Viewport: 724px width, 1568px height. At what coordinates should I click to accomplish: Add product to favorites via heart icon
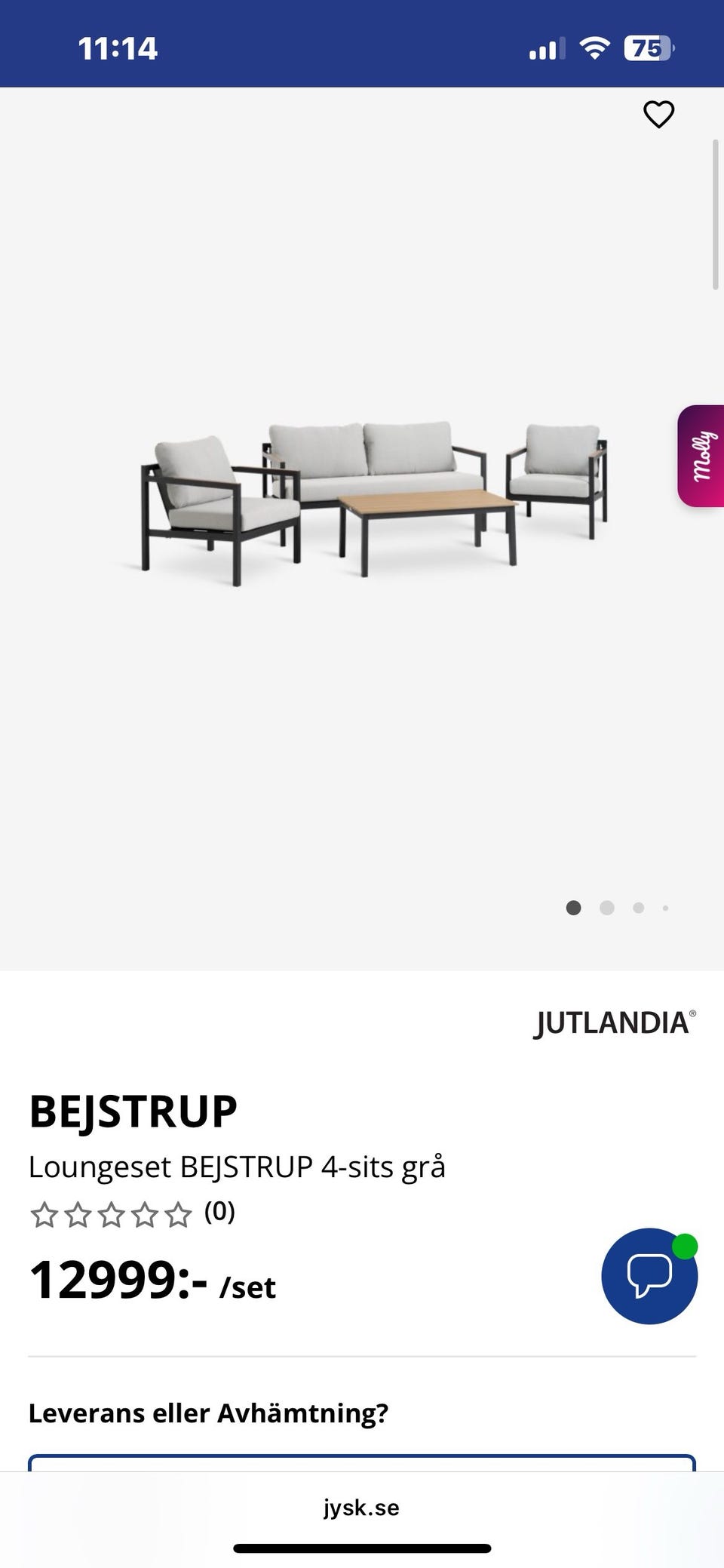tap(658, 114)
